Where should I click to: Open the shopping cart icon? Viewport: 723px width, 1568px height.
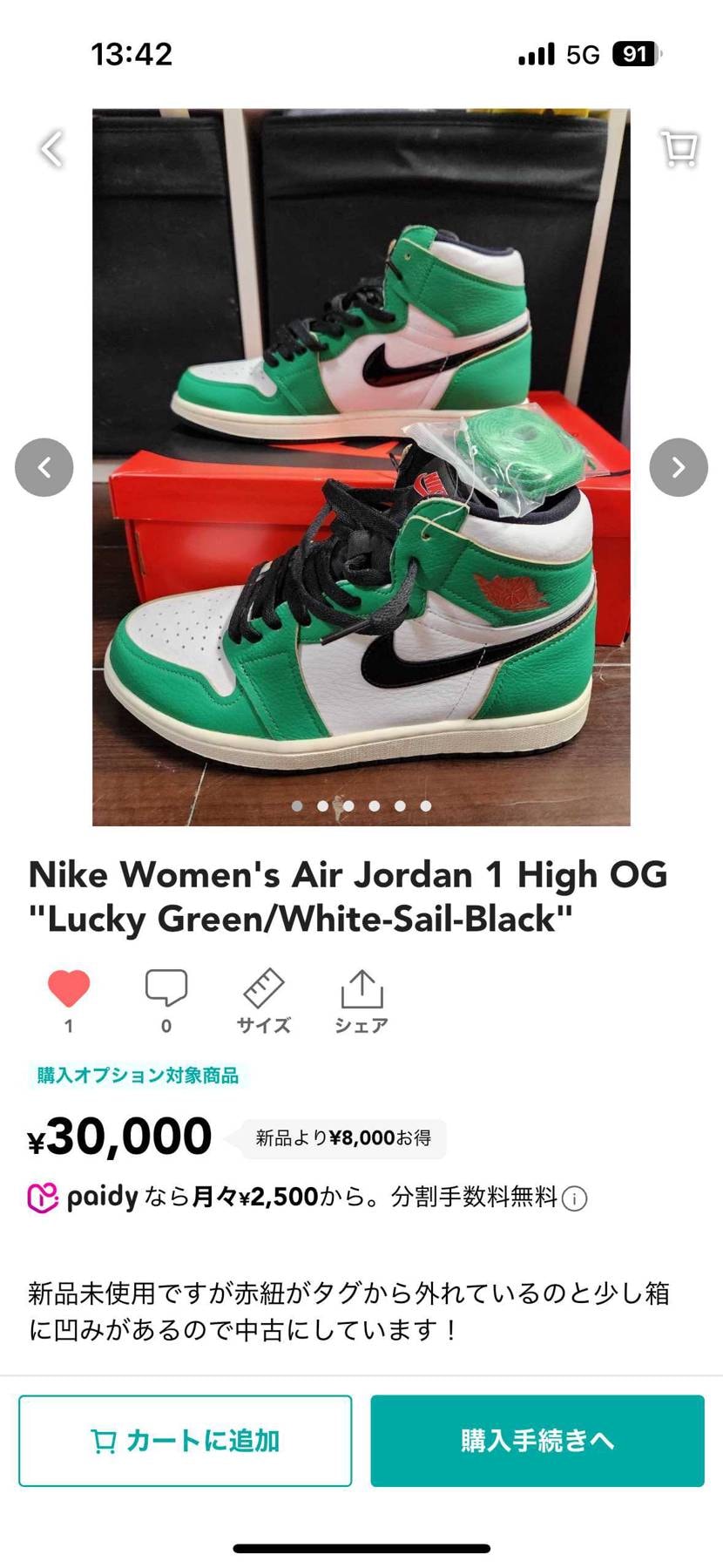pos(679,148)
